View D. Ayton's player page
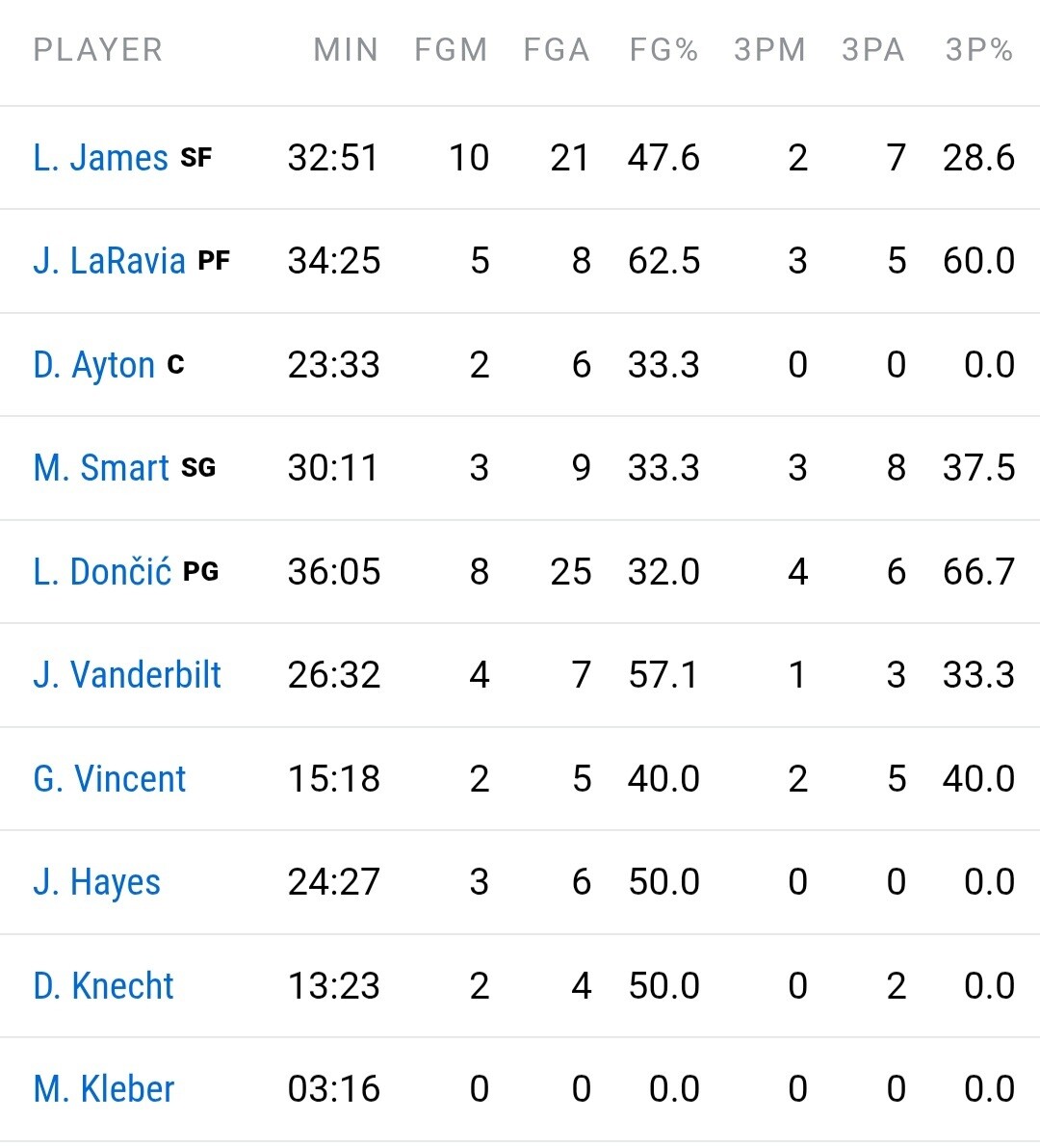1040x1148 pixels. tap(94, 365)
